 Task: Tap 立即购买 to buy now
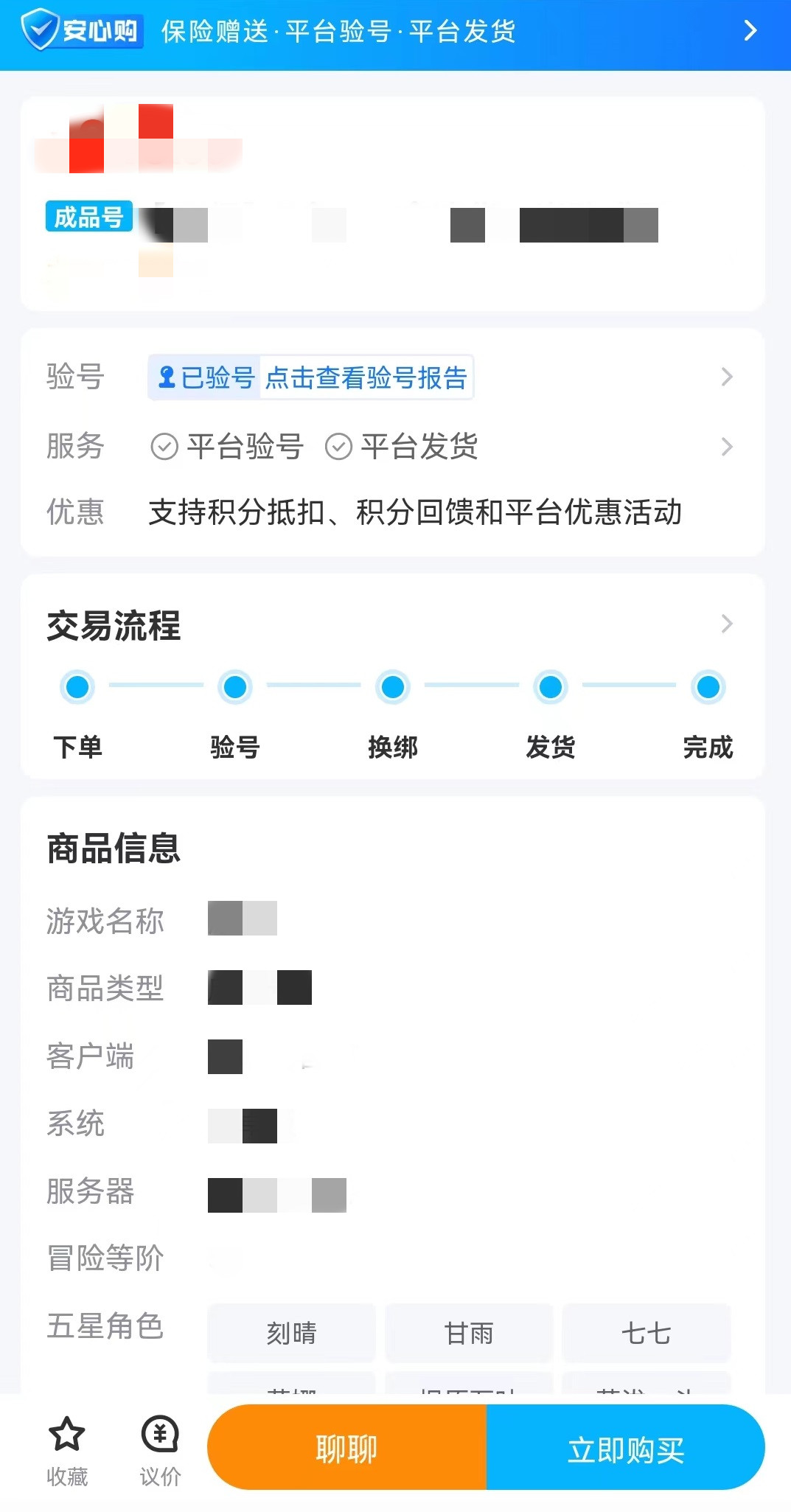pyautogui.click(x=625, y=1448)
